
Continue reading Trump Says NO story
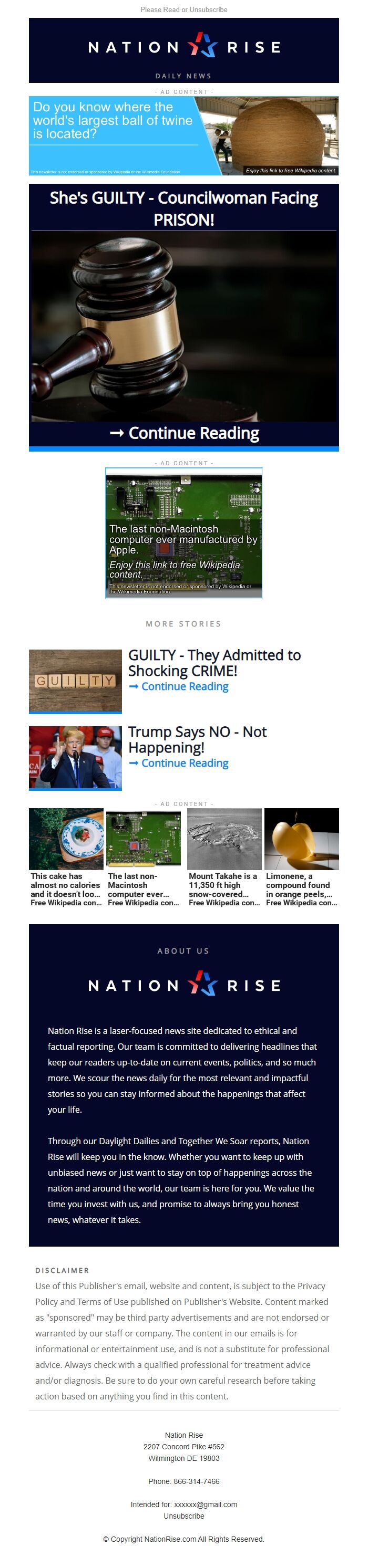click(185, 762)
